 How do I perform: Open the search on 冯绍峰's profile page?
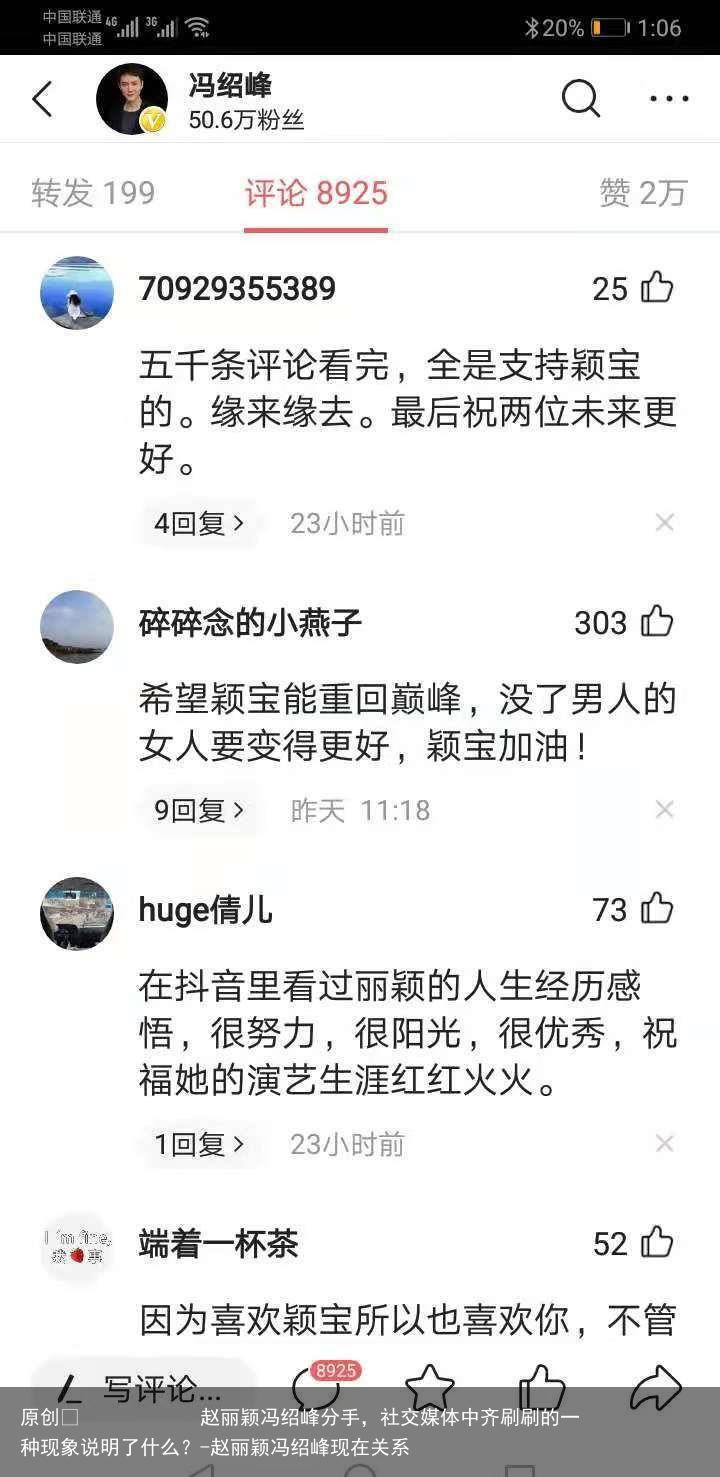point(580,99)
